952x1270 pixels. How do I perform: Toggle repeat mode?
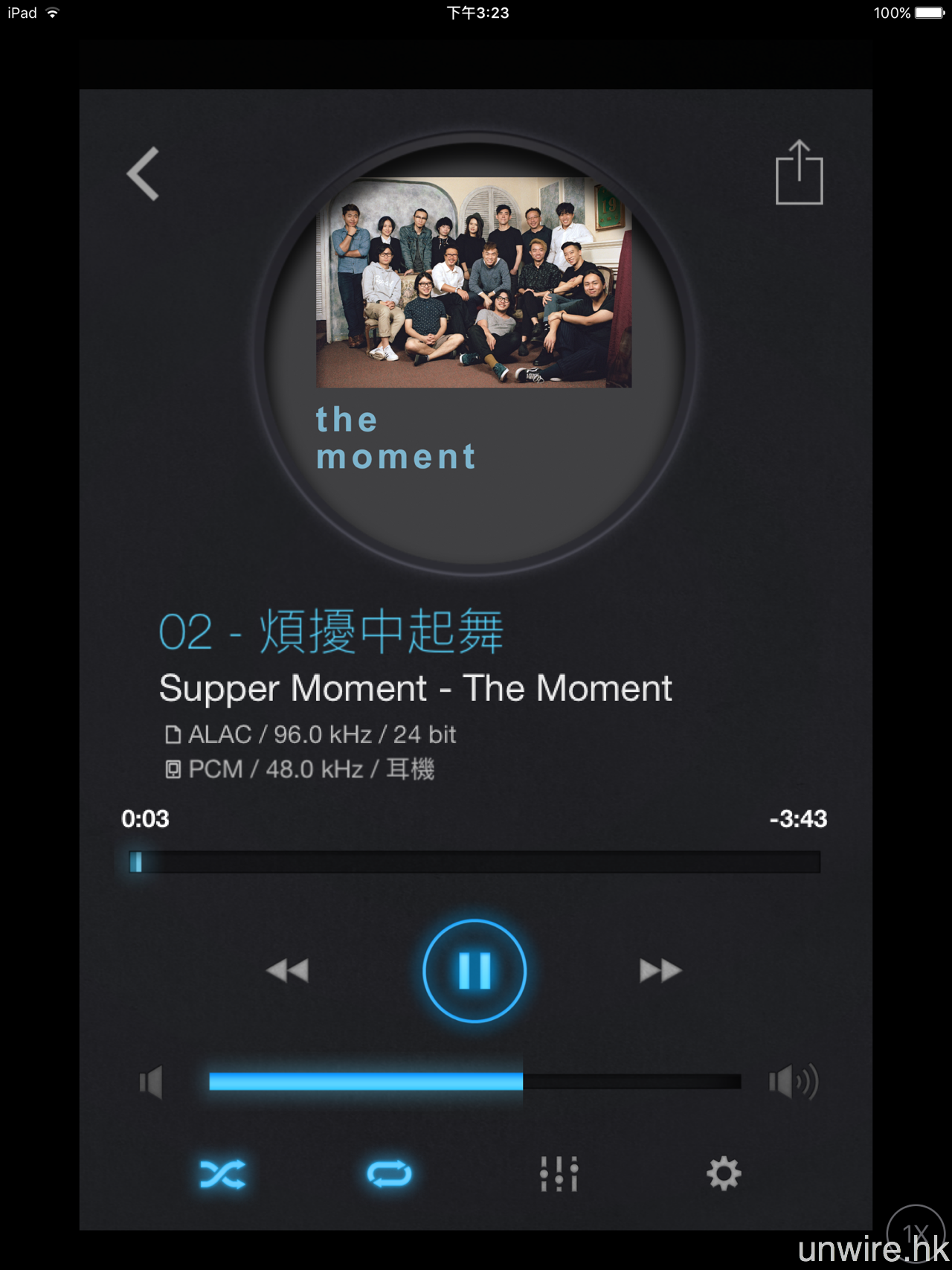coord(389,1174)
